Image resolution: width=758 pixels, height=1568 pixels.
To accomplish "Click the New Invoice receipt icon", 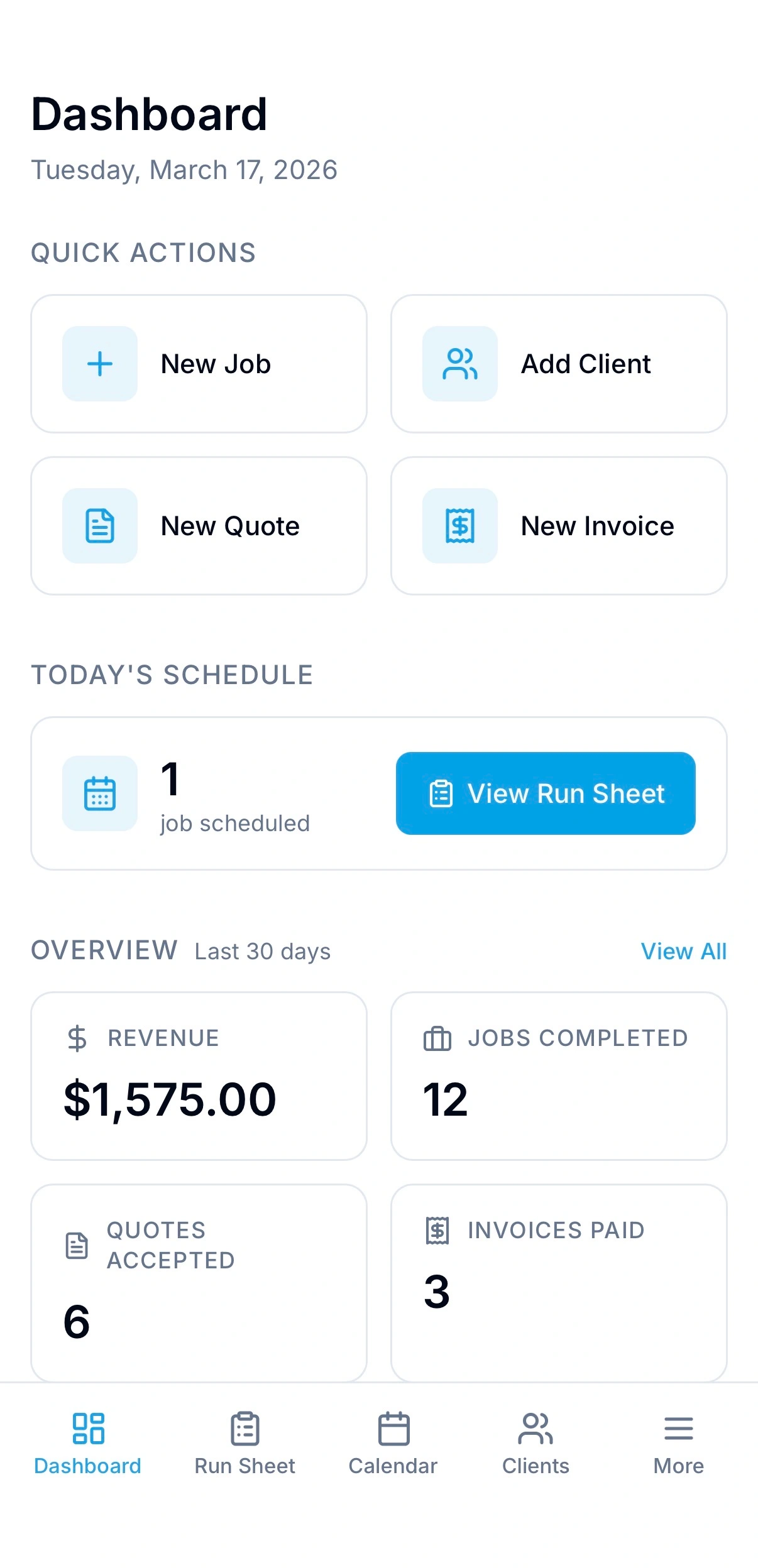I will click(459, 525).
